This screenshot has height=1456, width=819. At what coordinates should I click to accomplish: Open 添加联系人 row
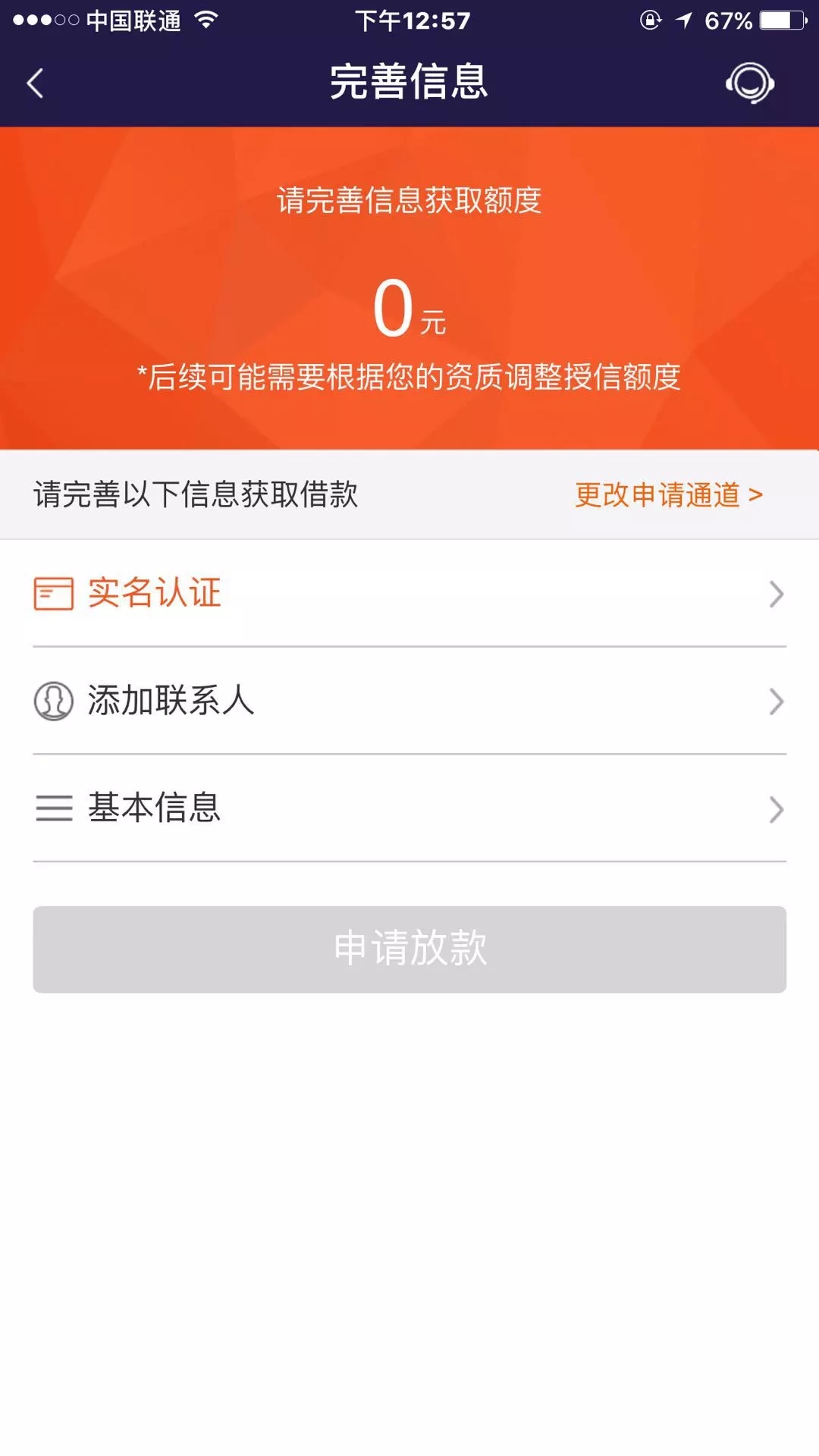click(409, 701)
